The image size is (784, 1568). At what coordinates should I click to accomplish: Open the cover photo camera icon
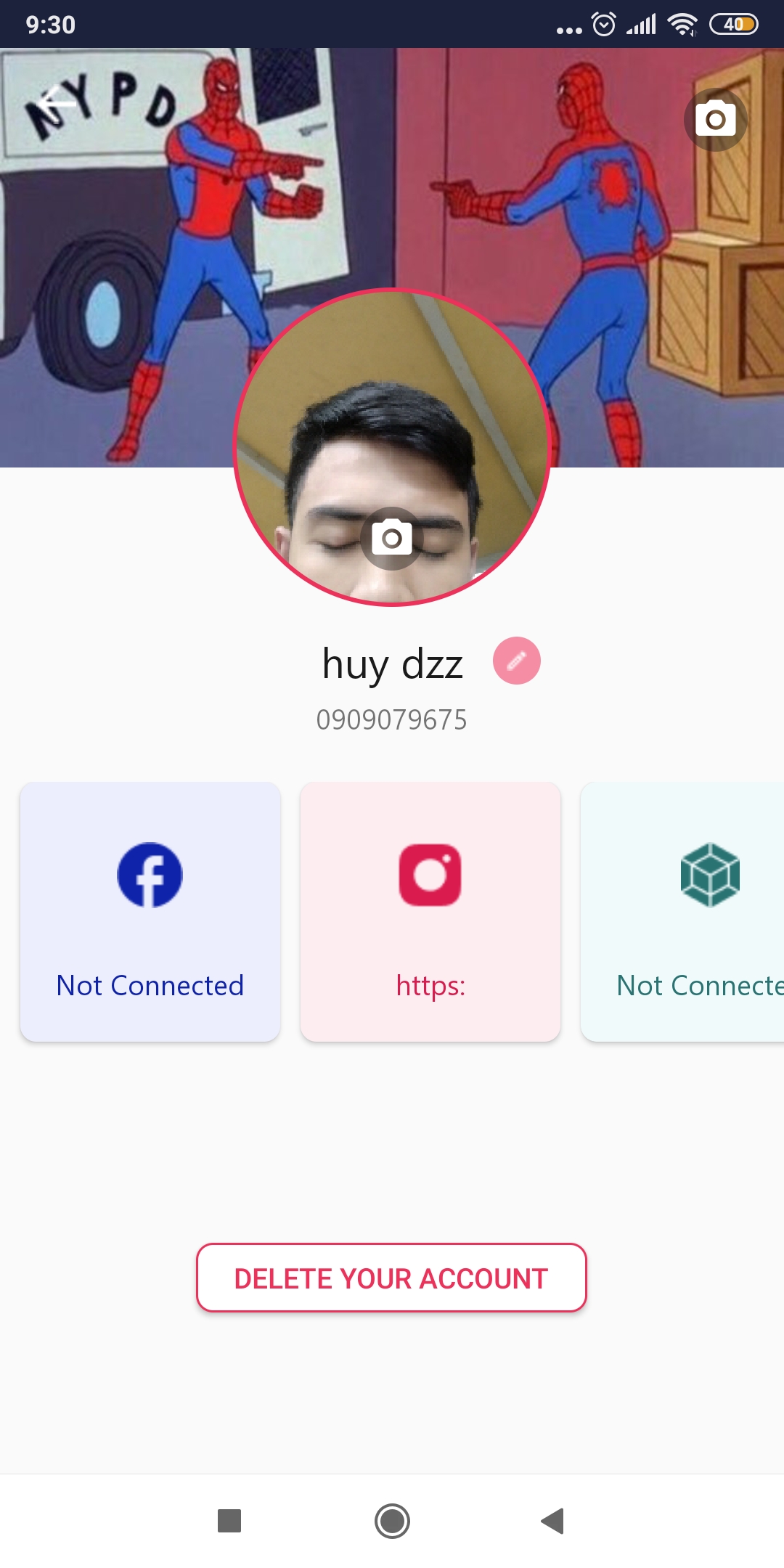[x=715, y=119]
